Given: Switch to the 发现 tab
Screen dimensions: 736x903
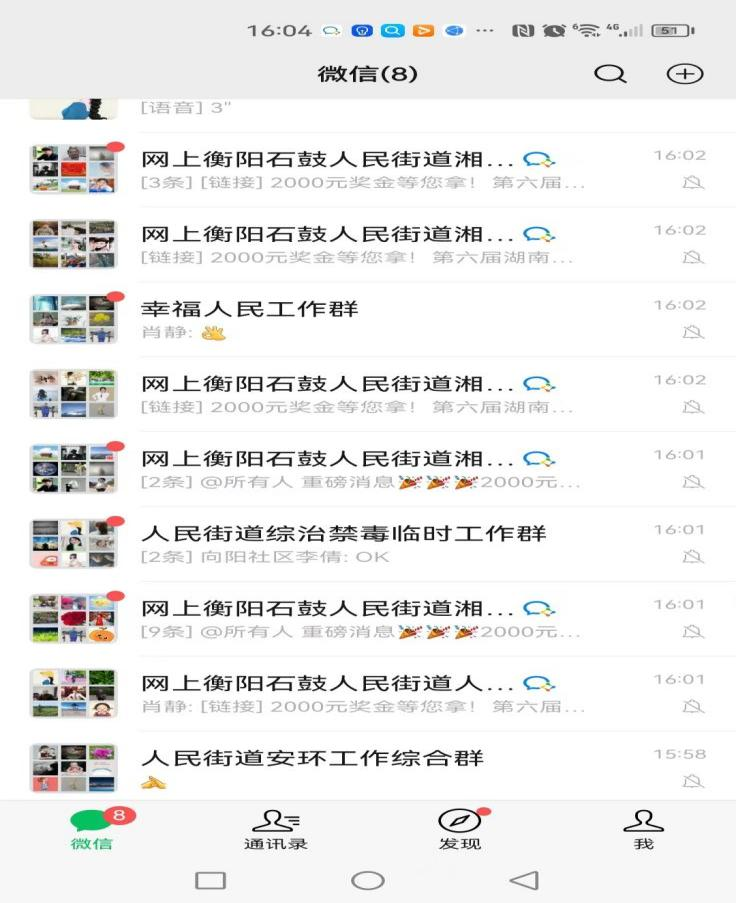Looking at the screenshot, I should 459,830.
